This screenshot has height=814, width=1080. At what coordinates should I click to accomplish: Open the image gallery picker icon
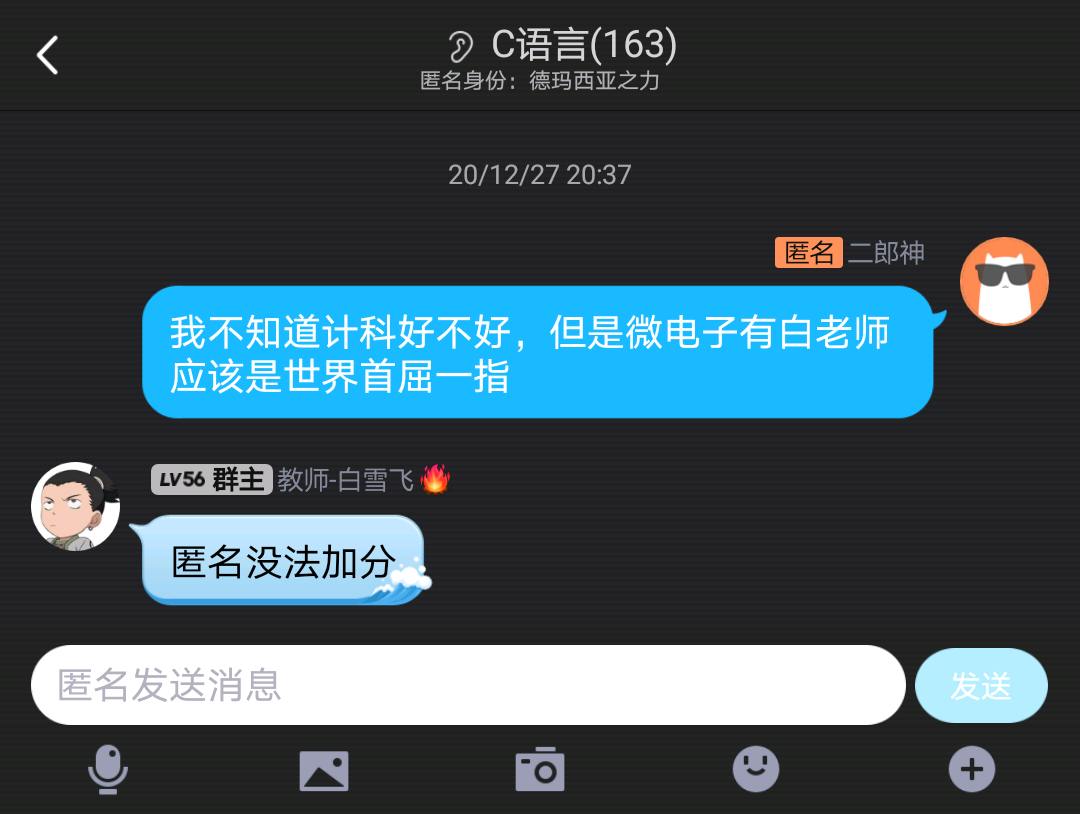[x=324, y=770]
